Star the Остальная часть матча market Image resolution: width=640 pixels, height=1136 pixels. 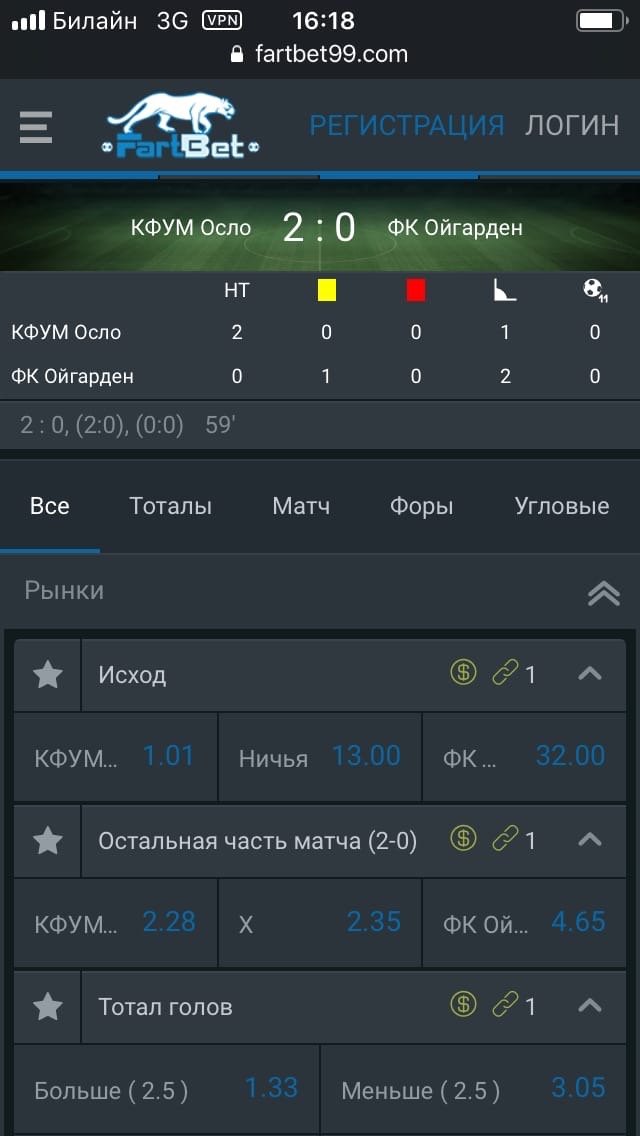tap(48, 841)
